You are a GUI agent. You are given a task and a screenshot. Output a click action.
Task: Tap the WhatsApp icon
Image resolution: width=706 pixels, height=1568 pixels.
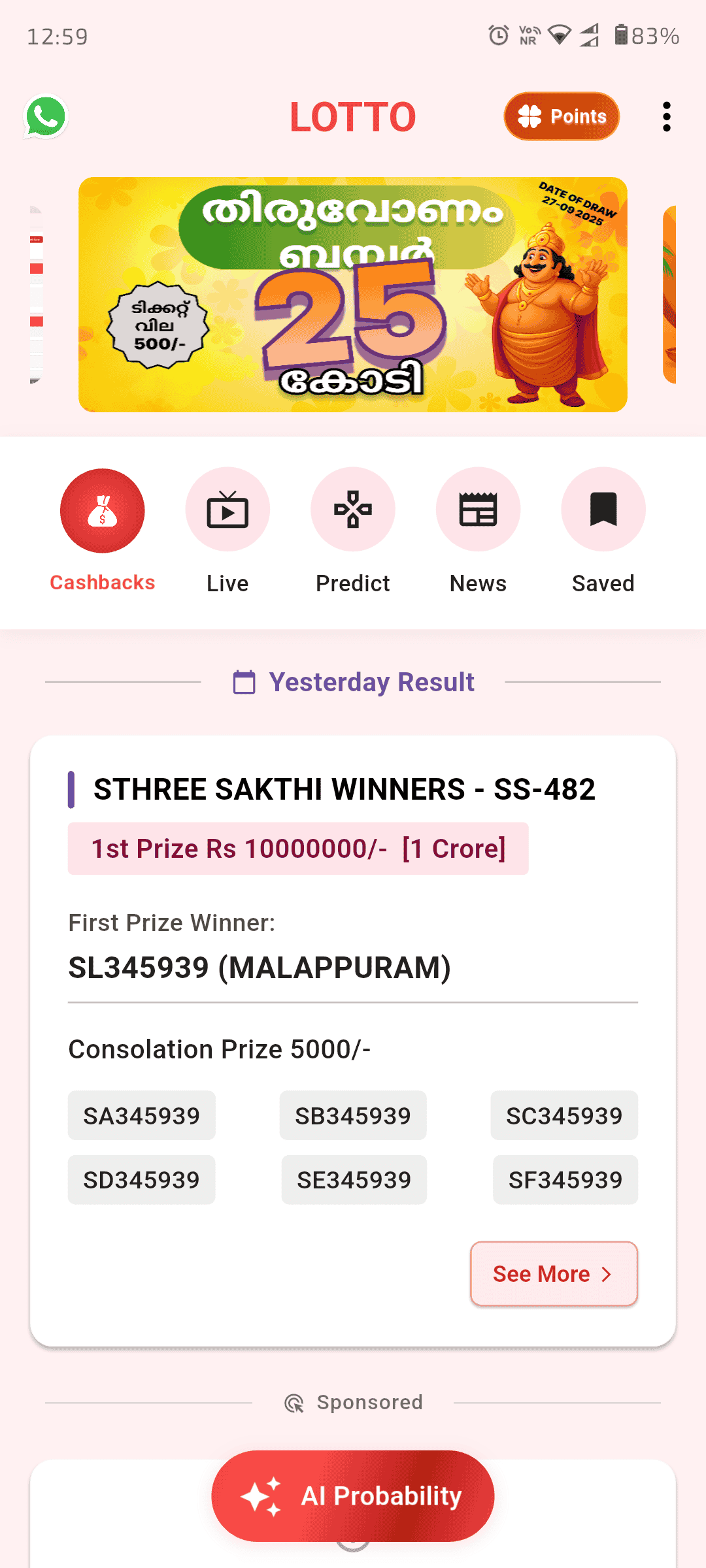pyautogui.click(x=46, y=116)
